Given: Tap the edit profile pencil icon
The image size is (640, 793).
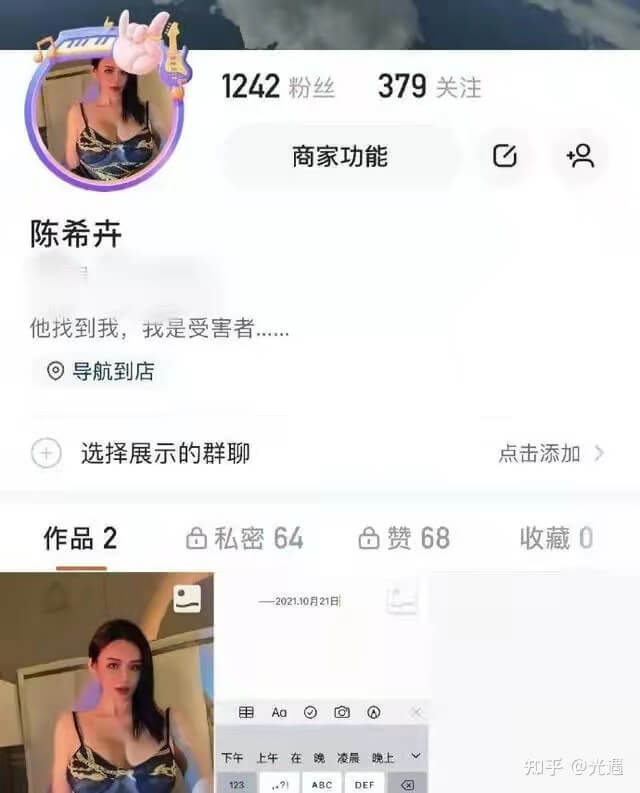Looking at the screenshot, I should (x=505, y=156).
